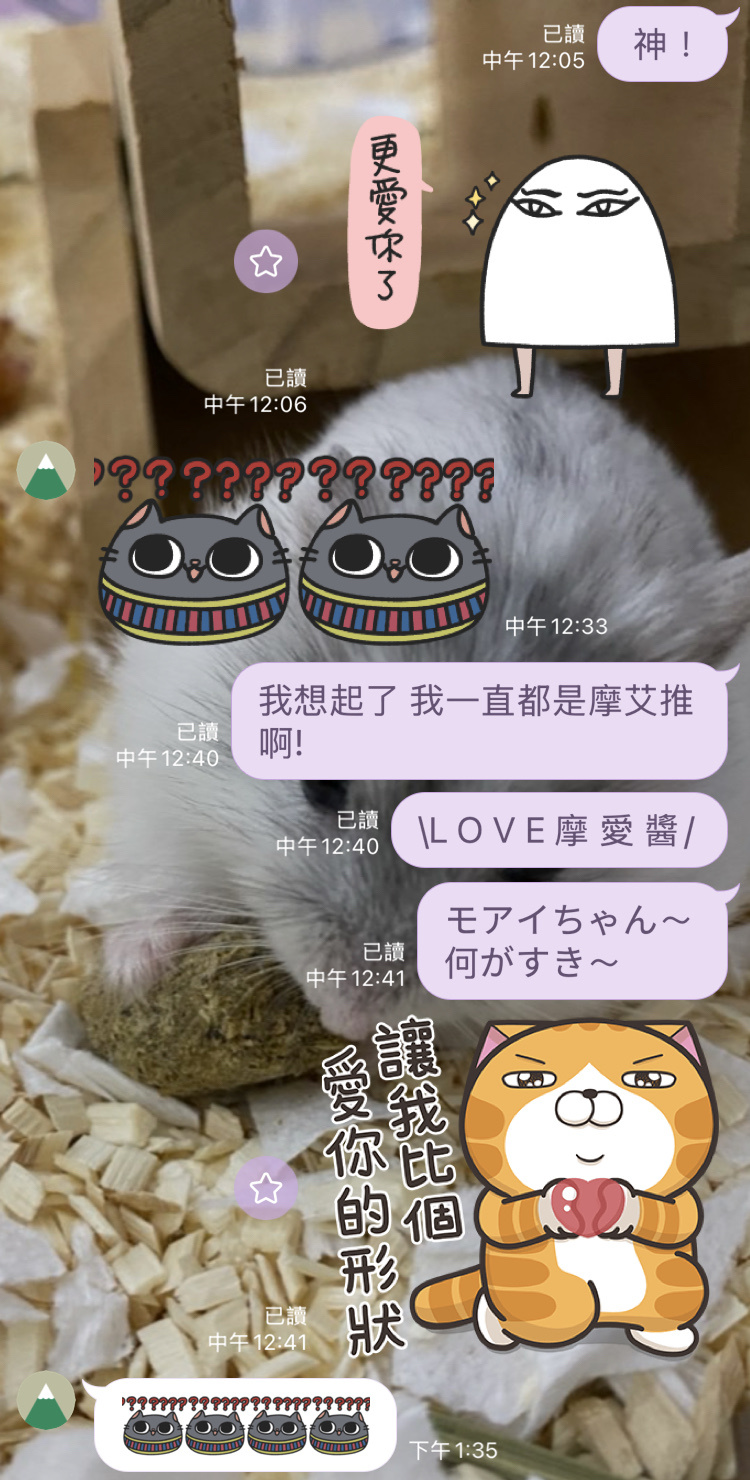Open the sender's avatar next to 12:33 cat stickers
The width and height of the screenshot is (750, 1480).
click(x=46, y=470)
